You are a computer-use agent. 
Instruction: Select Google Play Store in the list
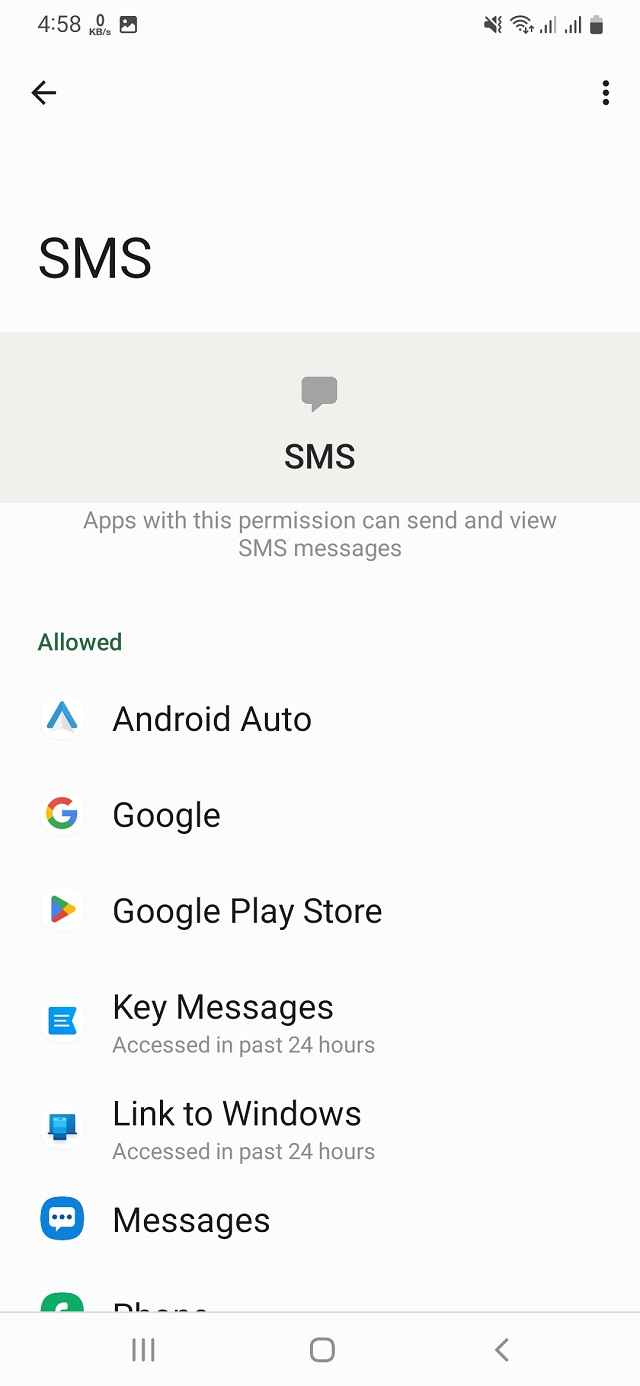[x=247, y=911]
